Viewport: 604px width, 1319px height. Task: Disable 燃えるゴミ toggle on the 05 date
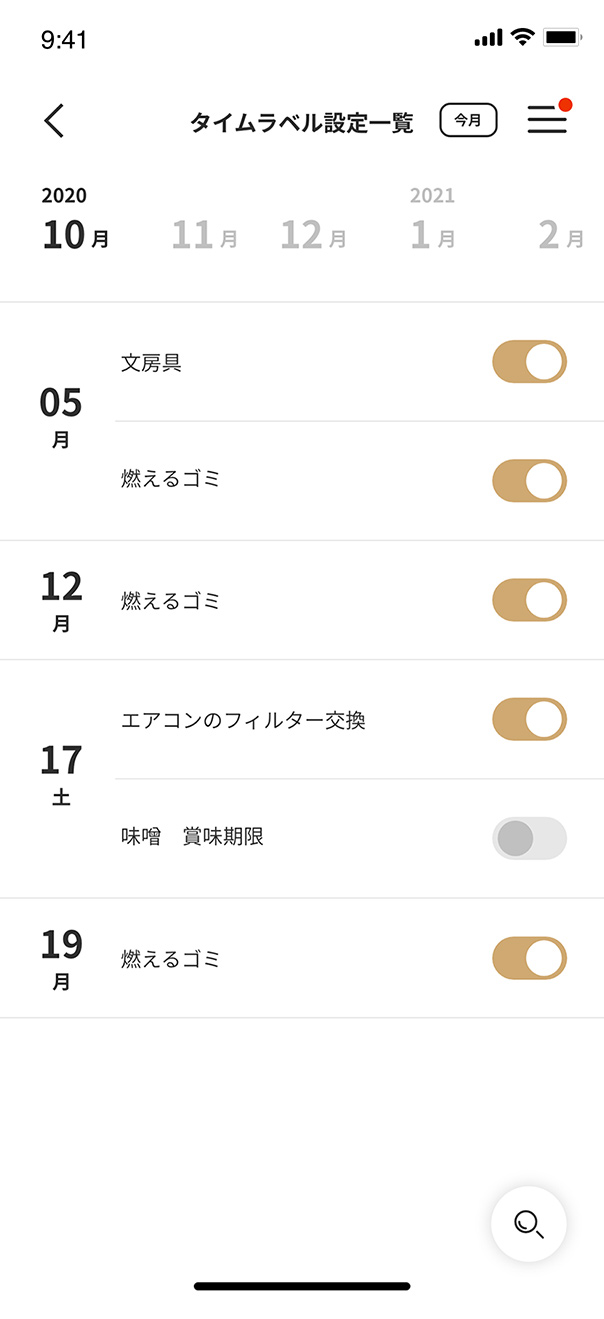click(529, 481)
